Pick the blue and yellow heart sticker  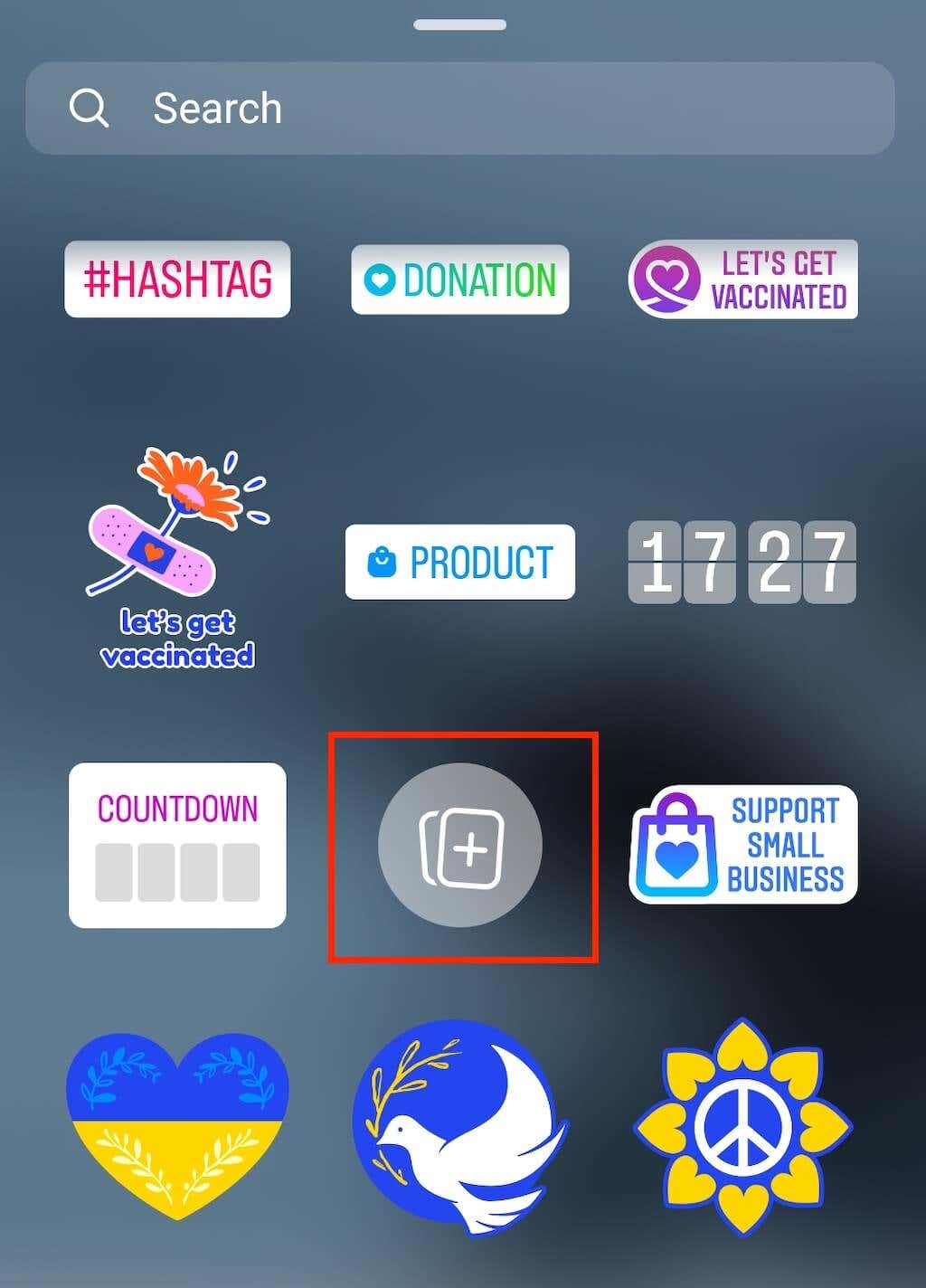point(177,1124)
